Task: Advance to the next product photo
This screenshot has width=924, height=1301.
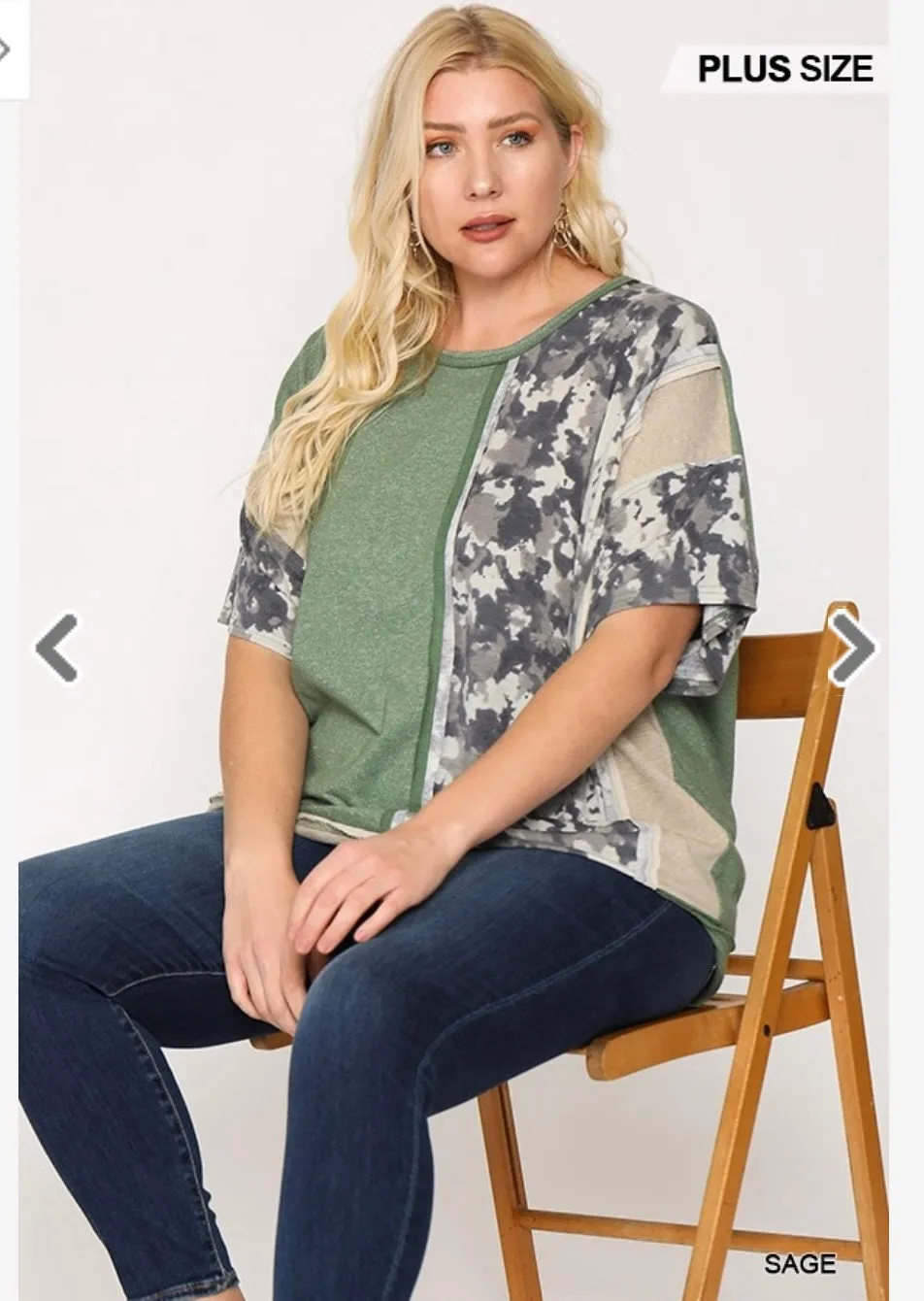Action: pyautogui.click(x=853, y=648)
